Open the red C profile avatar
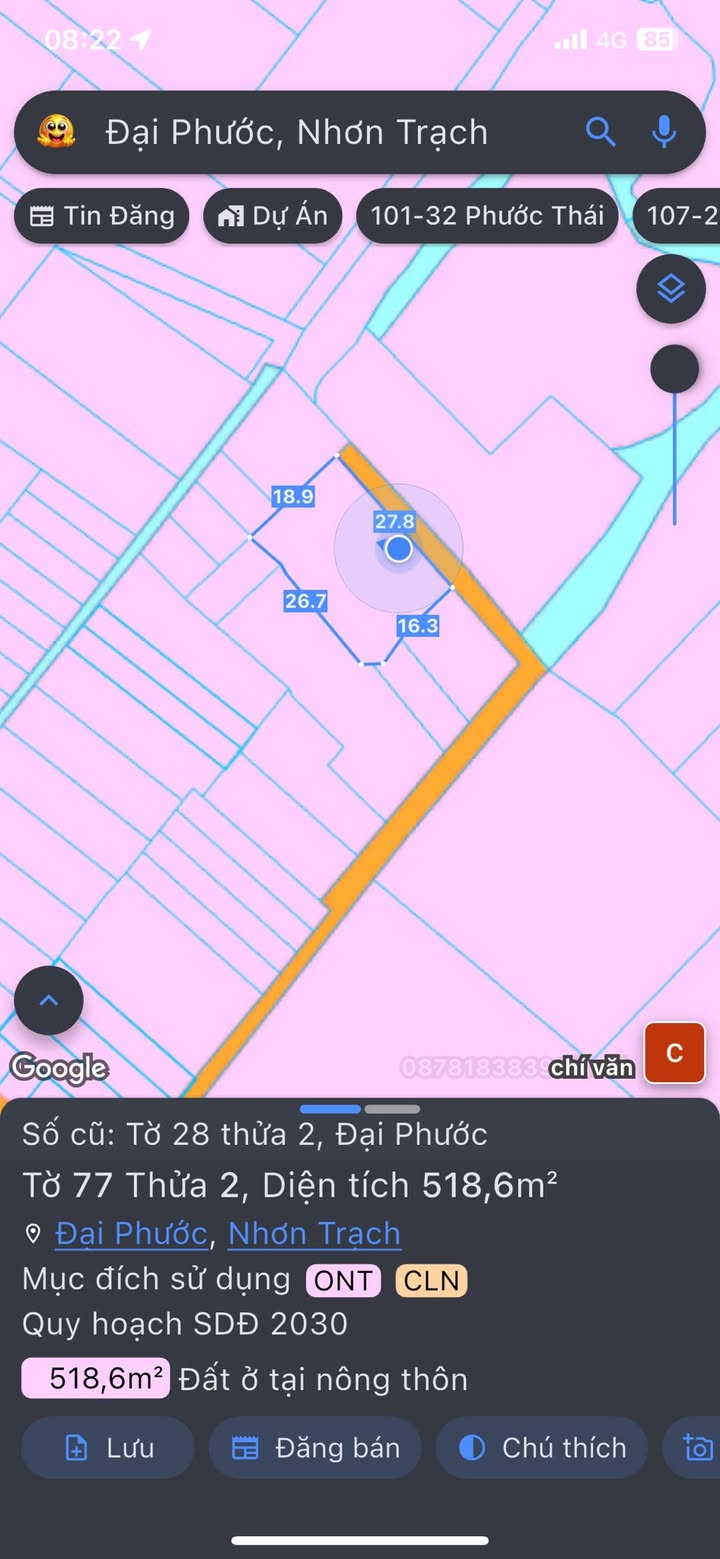Image resolution: width=720 pixels, height=1559 pixels. 675,1053
